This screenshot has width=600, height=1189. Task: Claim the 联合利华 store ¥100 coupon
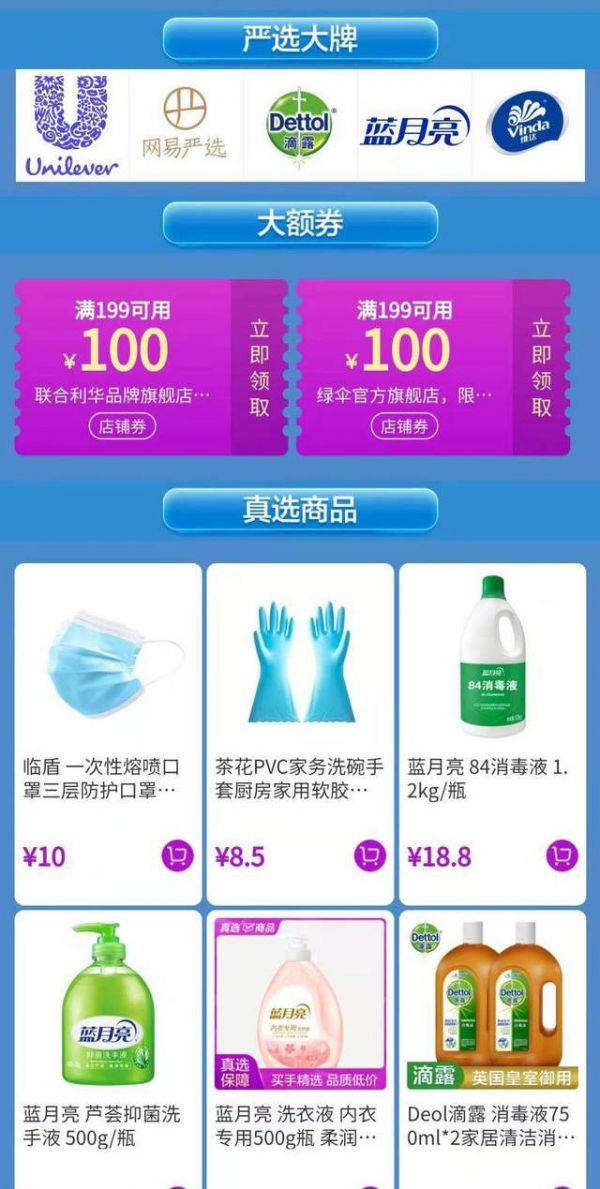(260, 368)
